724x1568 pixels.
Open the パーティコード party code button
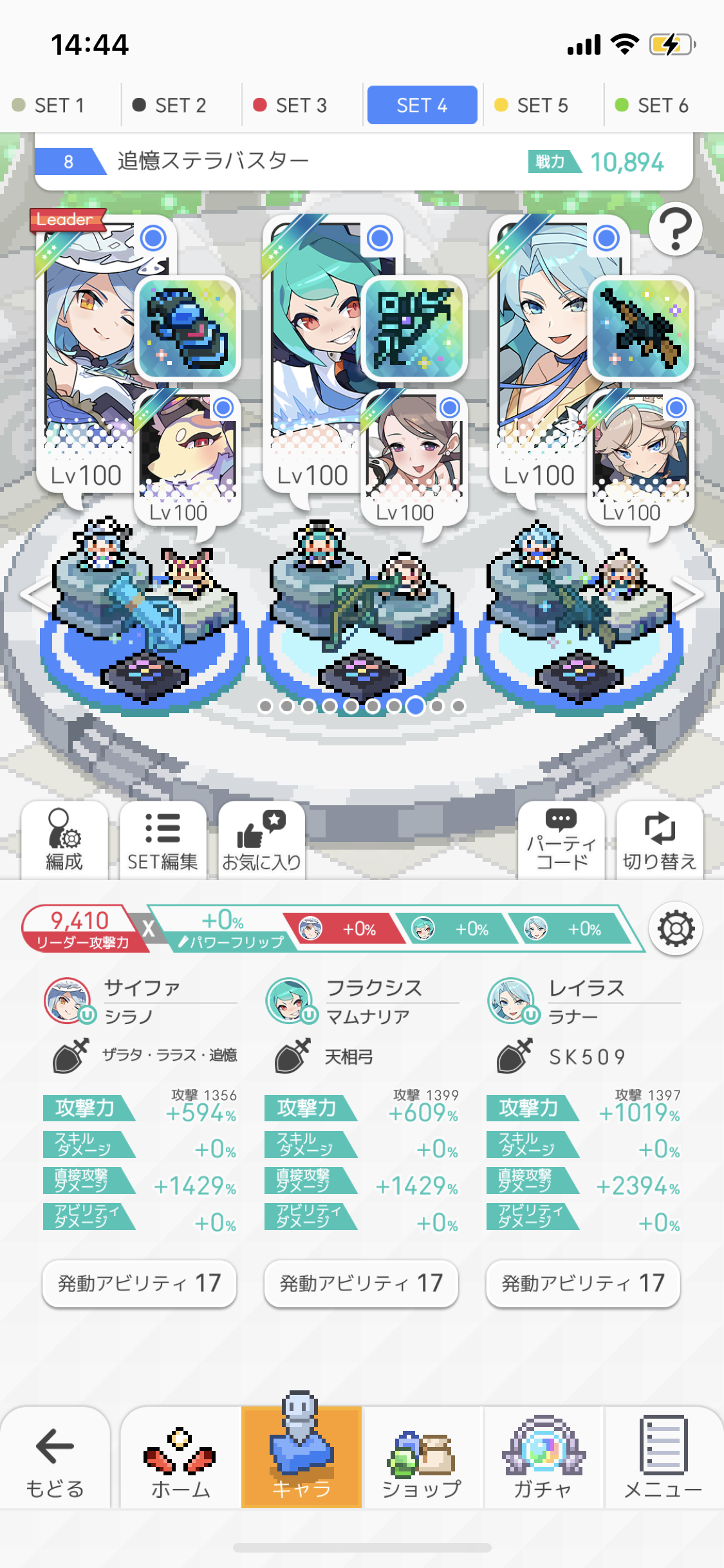pos(561,840)
